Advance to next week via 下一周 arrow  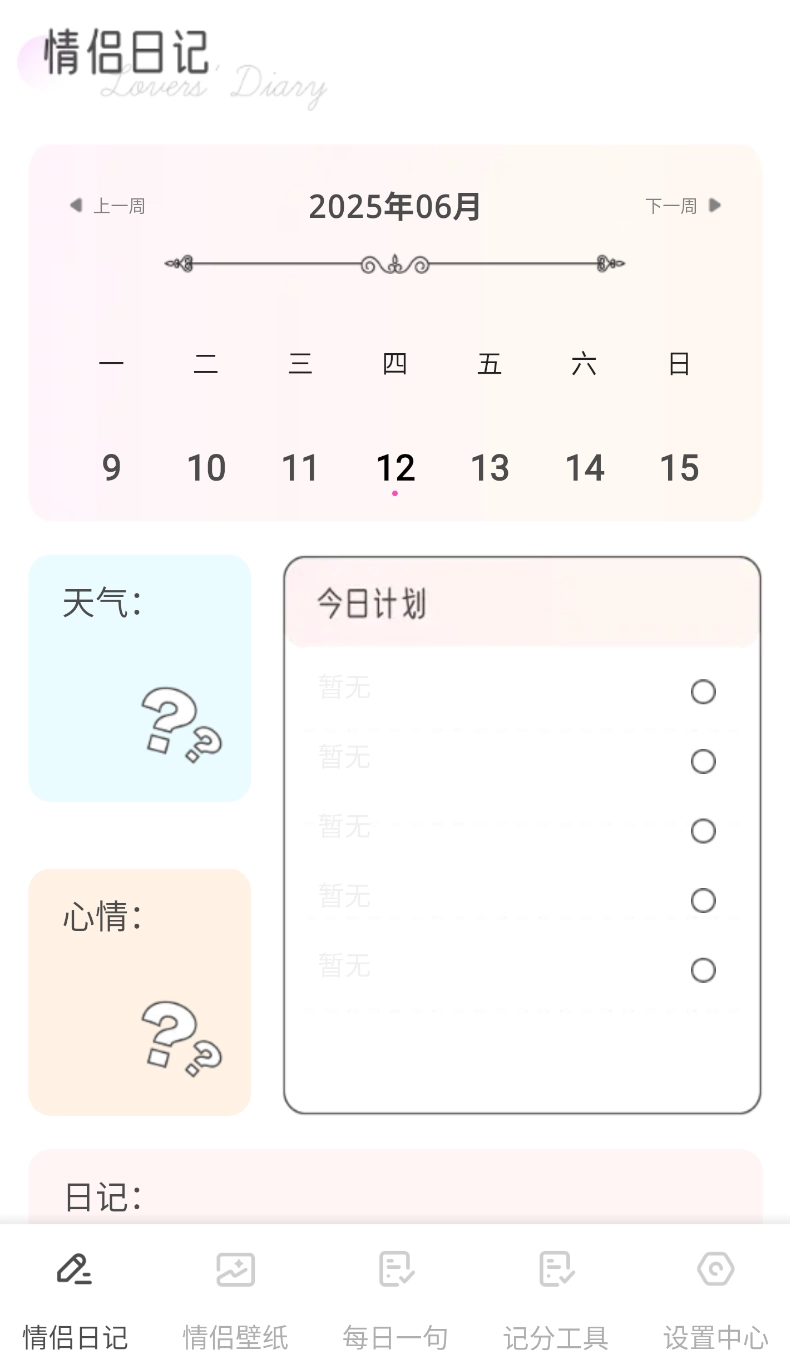(714, 205)
